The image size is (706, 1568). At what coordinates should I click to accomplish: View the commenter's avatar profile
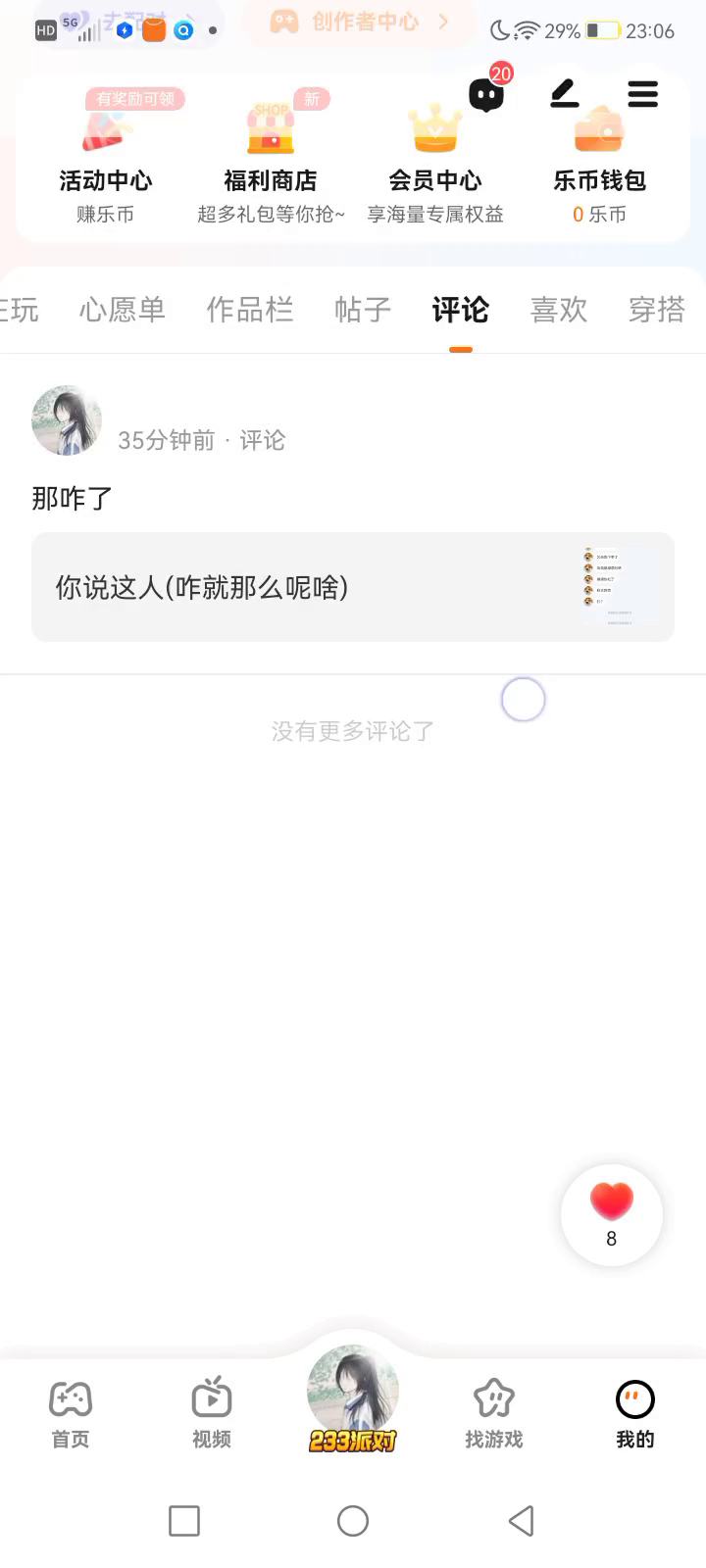(x=67, y=420)
